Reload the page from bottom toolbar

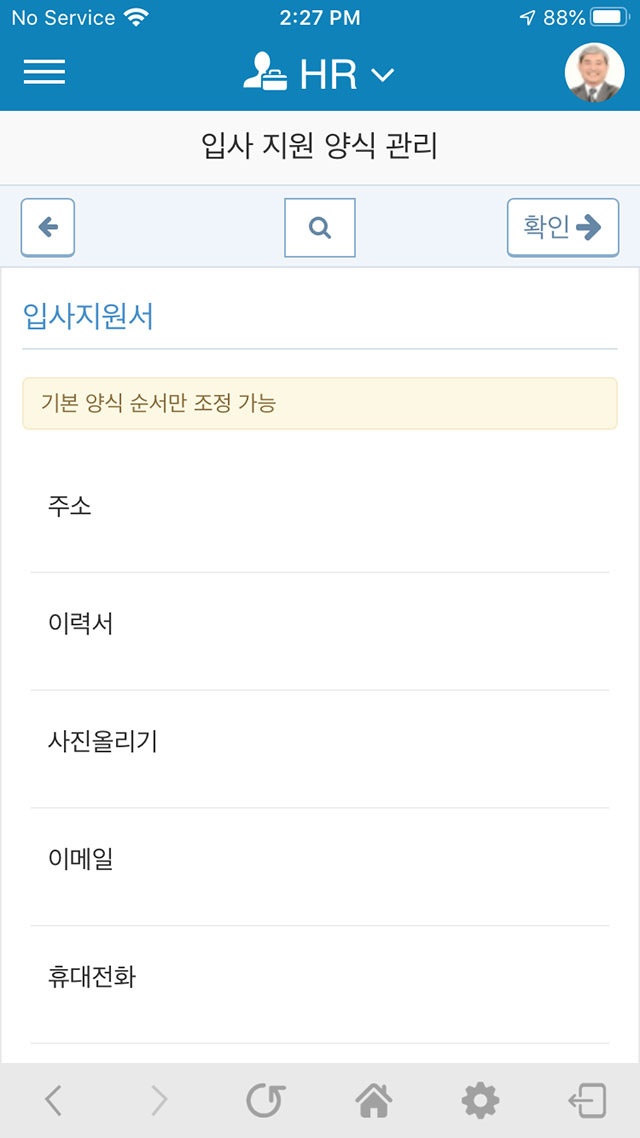pyautogui.click(x=266, y=1101)
